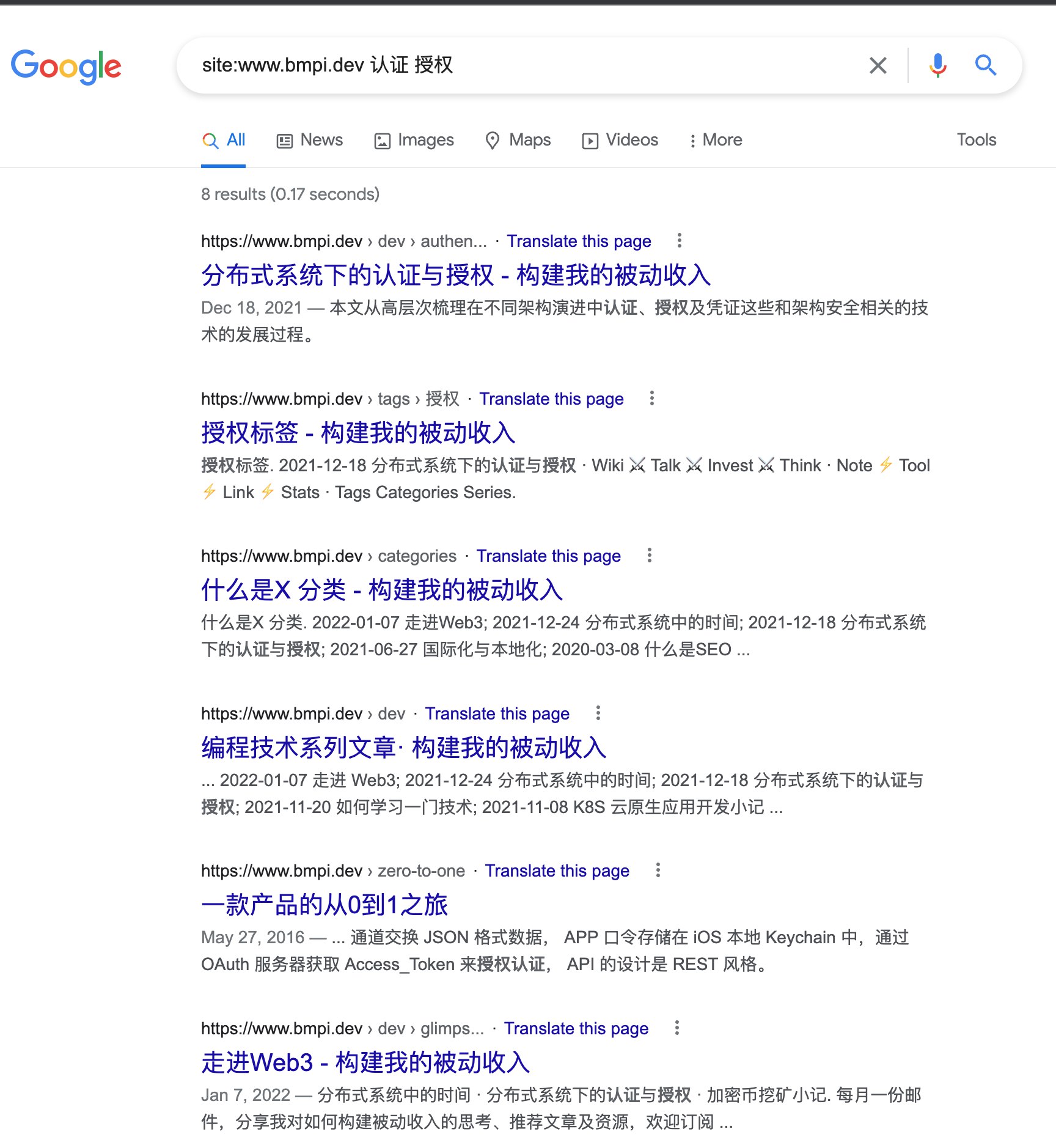
Task: Translate the tags › 授权 result page
Action: coord(551,399)
